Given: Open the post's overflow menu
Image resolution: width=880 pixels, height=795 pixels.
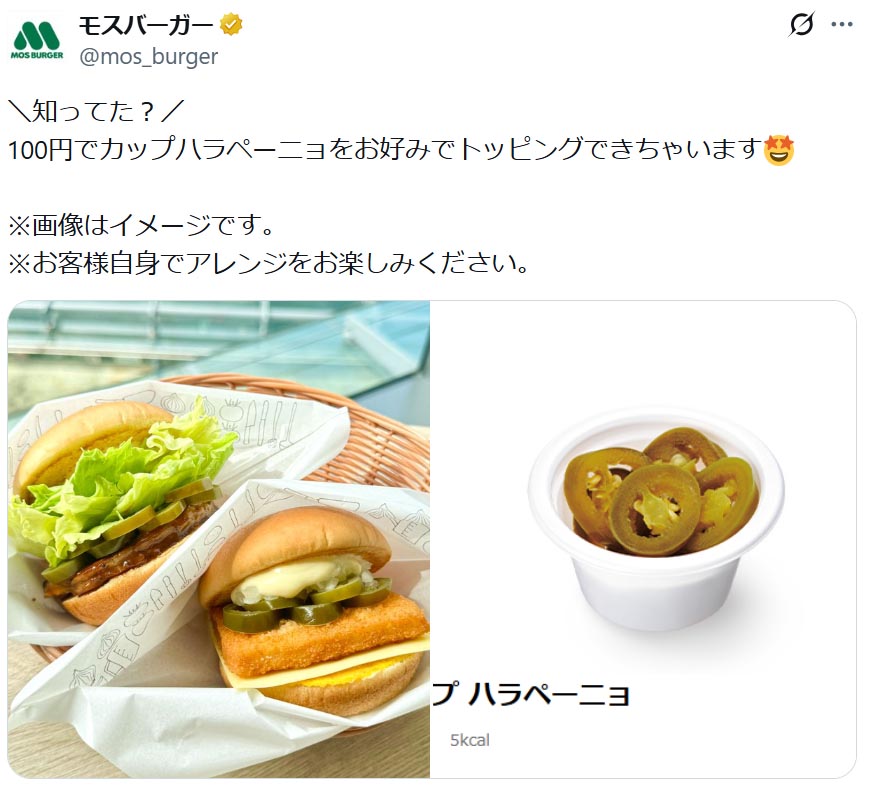Looking at the screenshot, I should 843,24.
